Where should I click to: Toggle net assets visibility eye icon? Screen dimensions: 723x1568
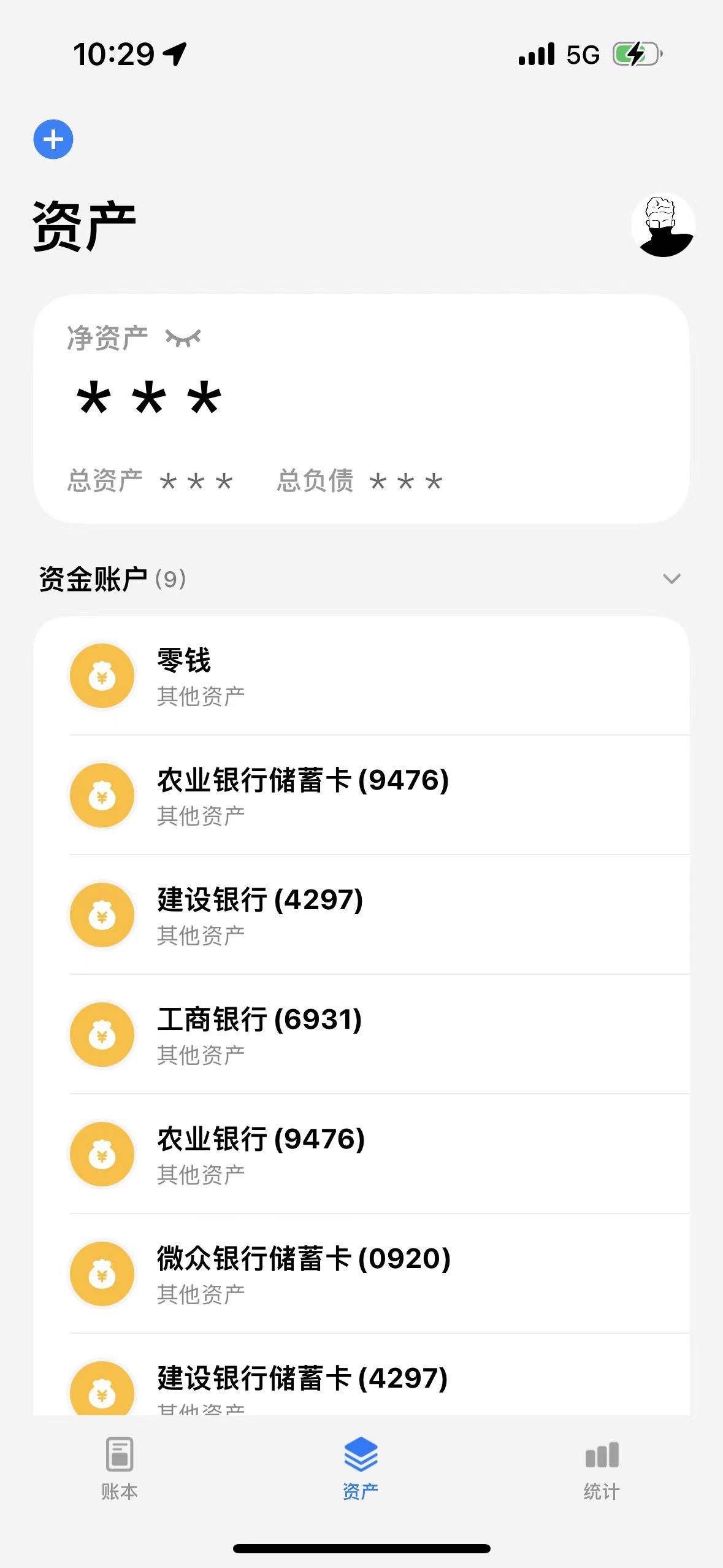pos(183,337)
